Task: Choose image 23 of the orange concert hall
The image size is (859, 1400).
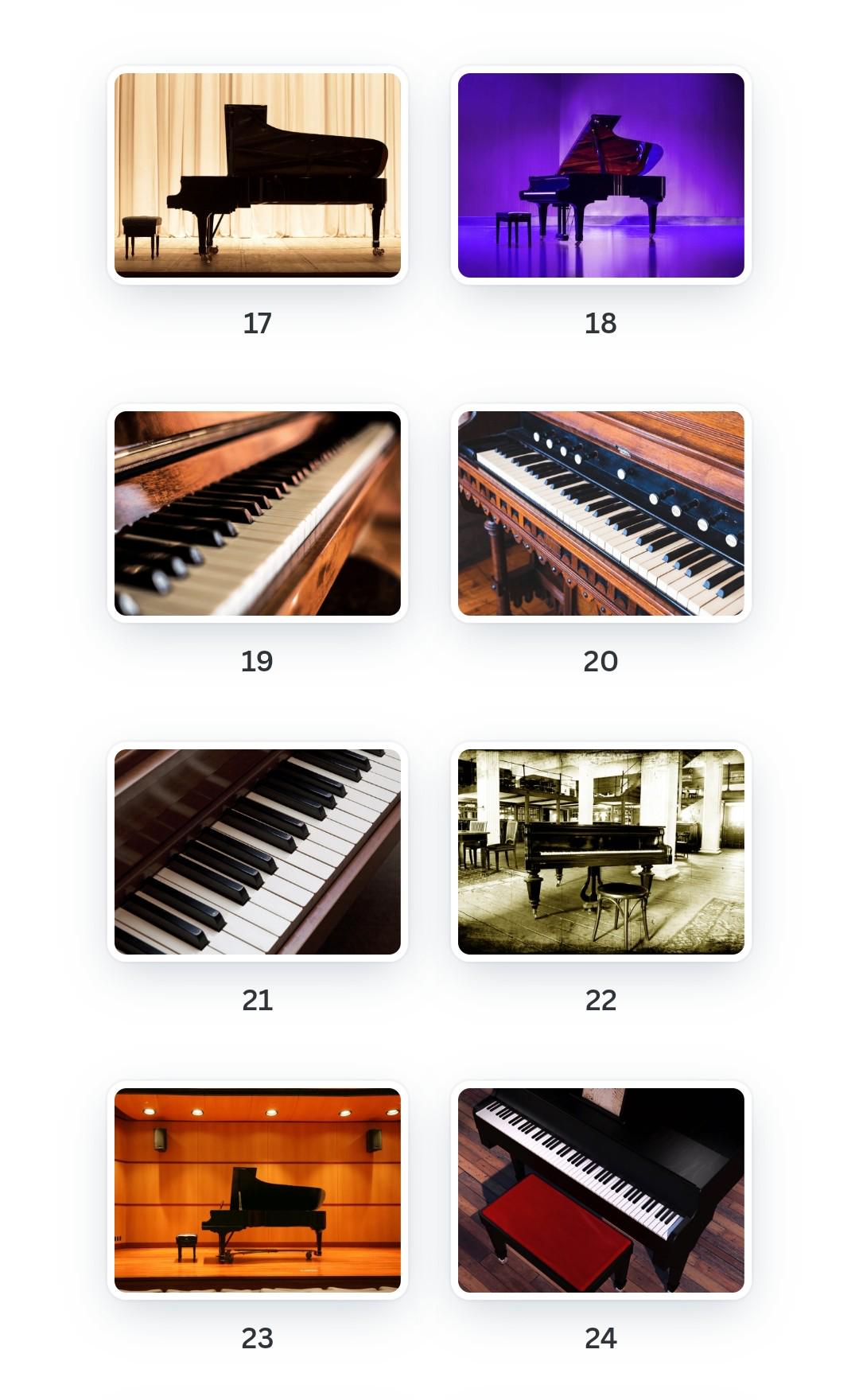Action: pos(257,1189)
